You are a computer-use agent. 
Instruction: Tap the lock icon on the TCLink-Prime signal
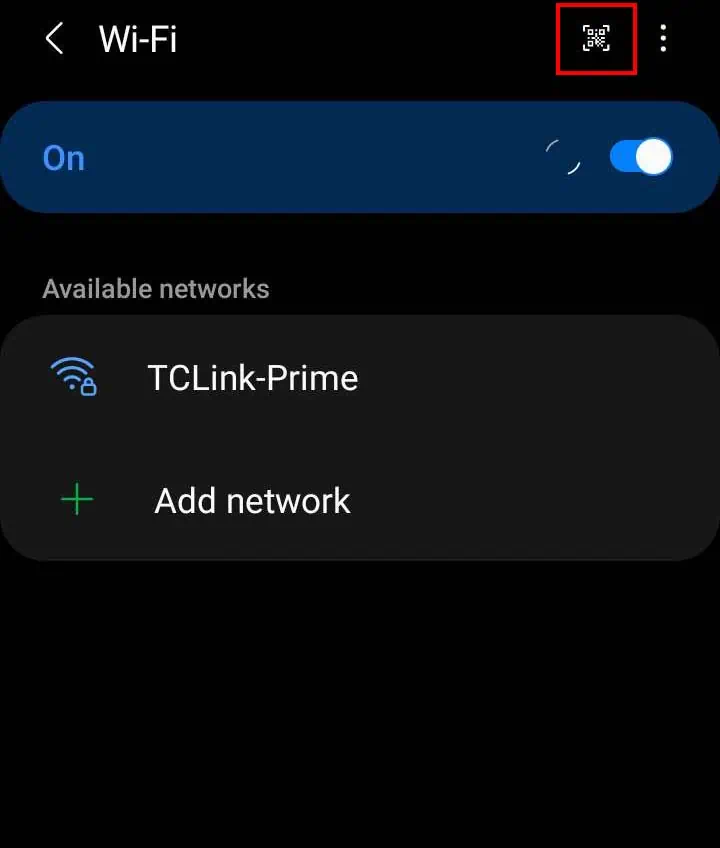(x=88, y=387)
